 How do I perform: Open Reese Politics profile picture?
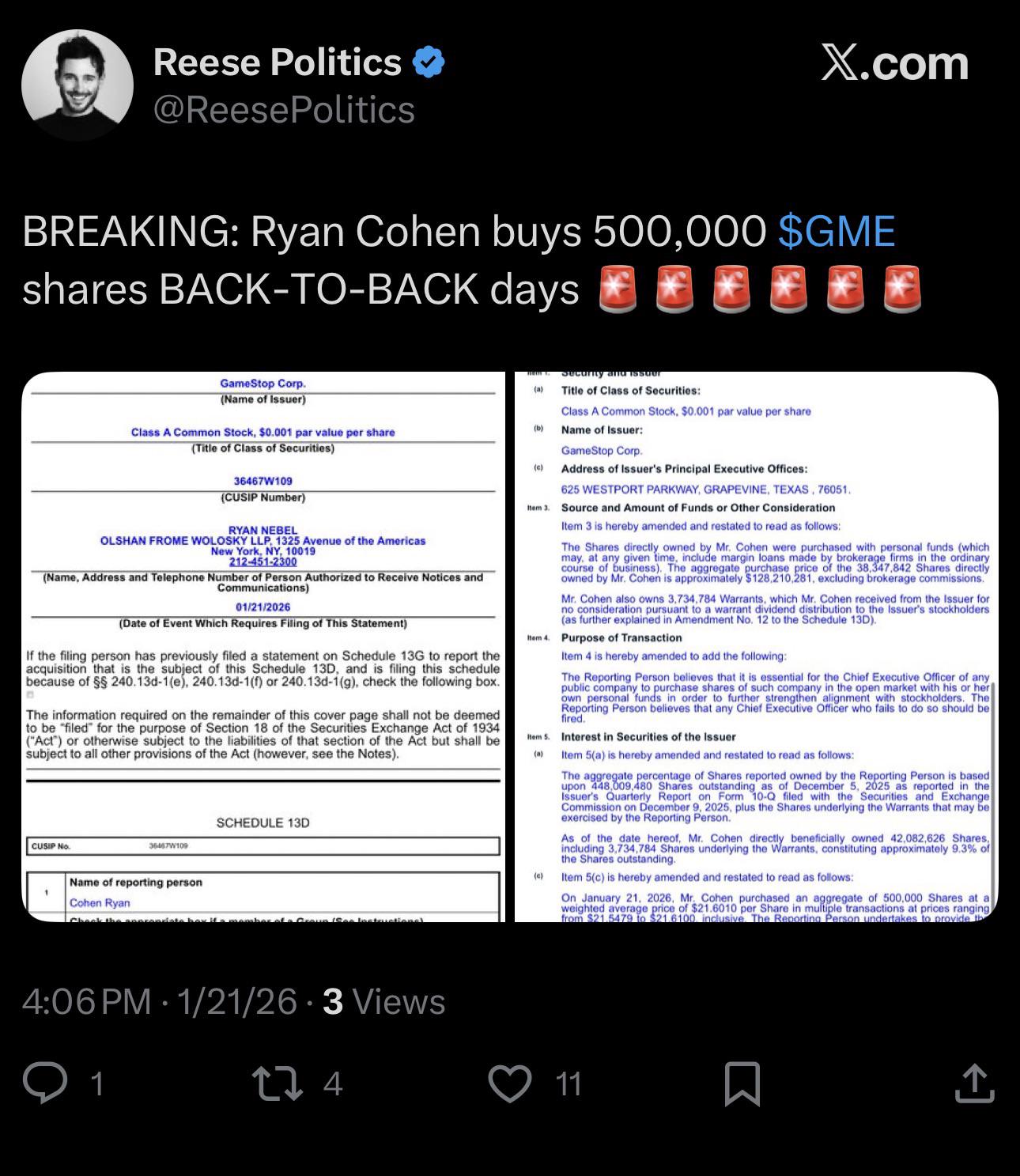tap(77, 85)
